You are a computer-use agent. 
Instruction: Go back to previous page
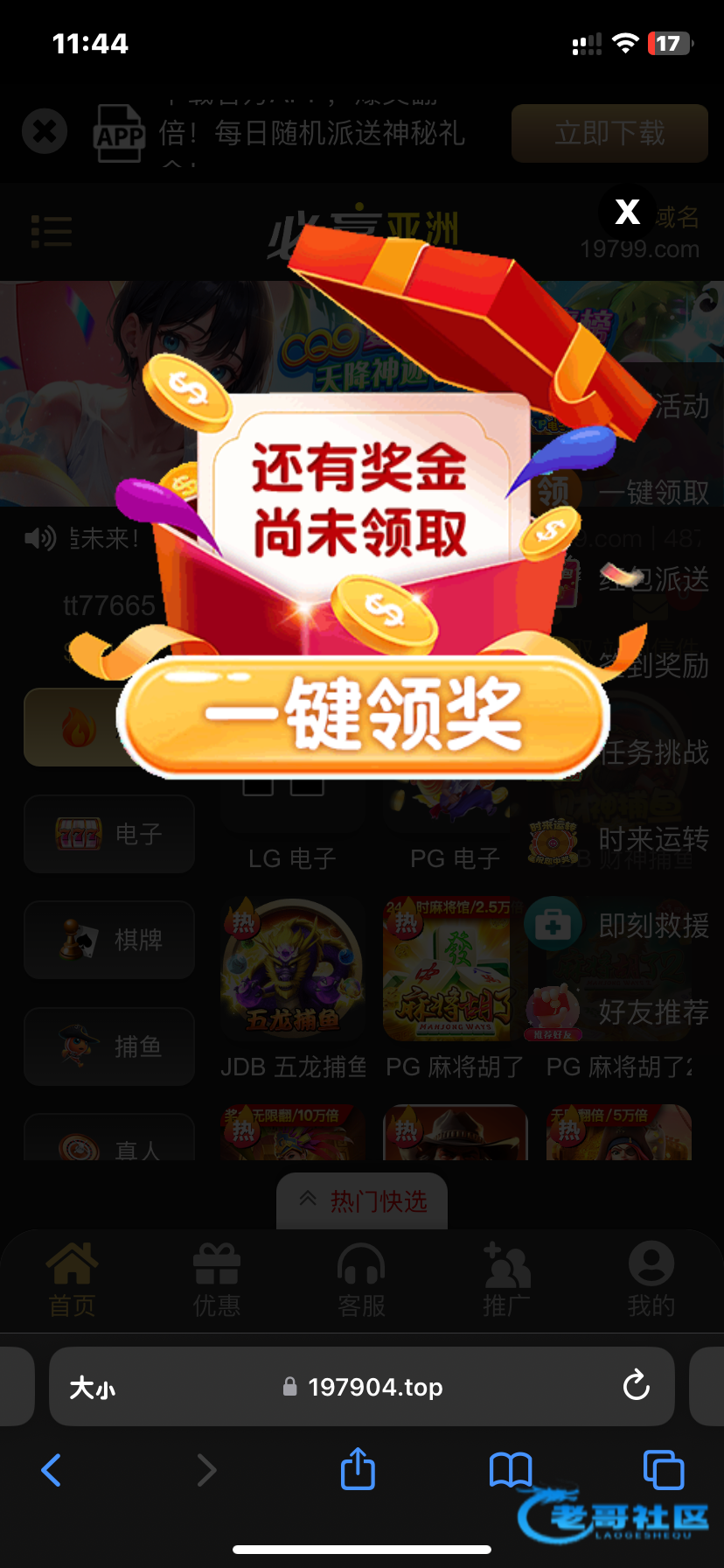click(52, 1470)
